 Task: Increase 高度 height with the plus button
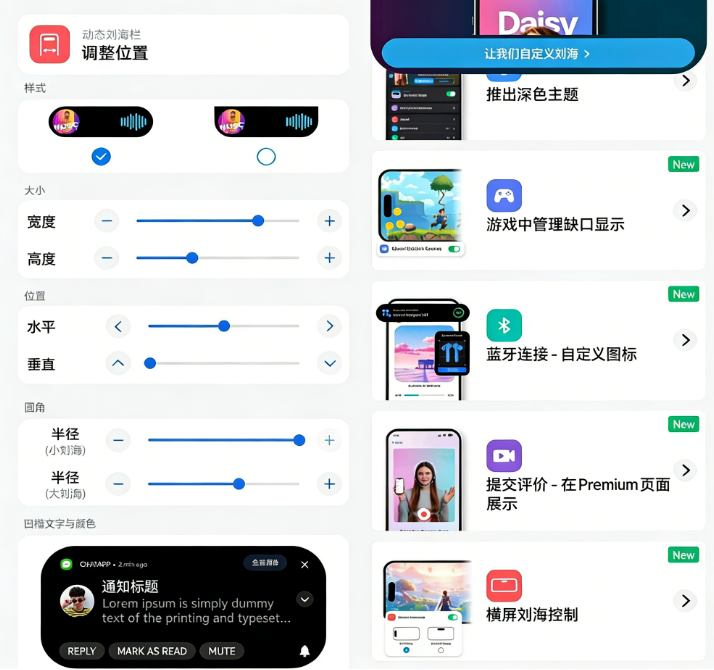[x=329, y=258]
